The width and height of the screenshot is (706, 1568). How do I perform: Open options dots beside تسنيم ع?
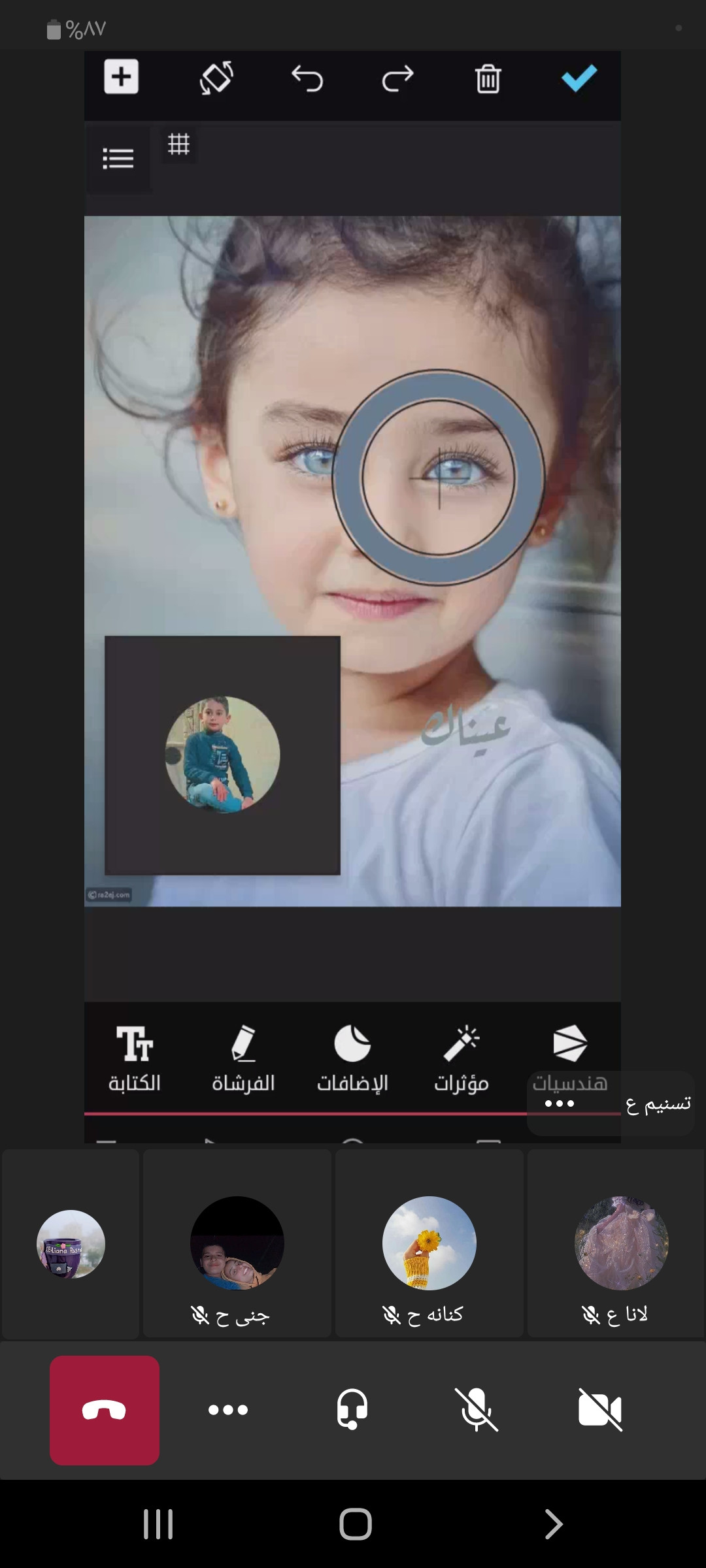pos(560,1103)
